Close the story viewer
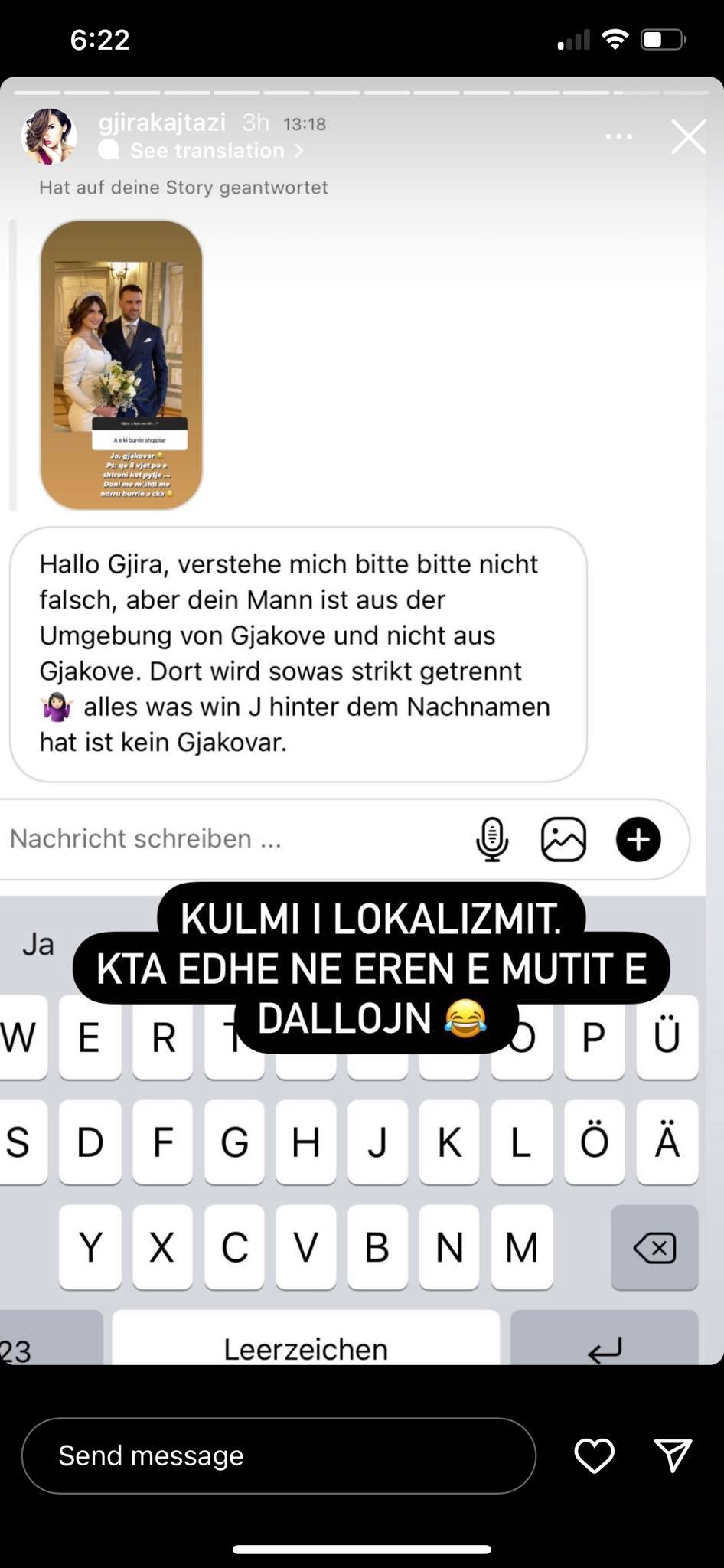Viewport: 724px width, 1568px height. coord(688,137)
